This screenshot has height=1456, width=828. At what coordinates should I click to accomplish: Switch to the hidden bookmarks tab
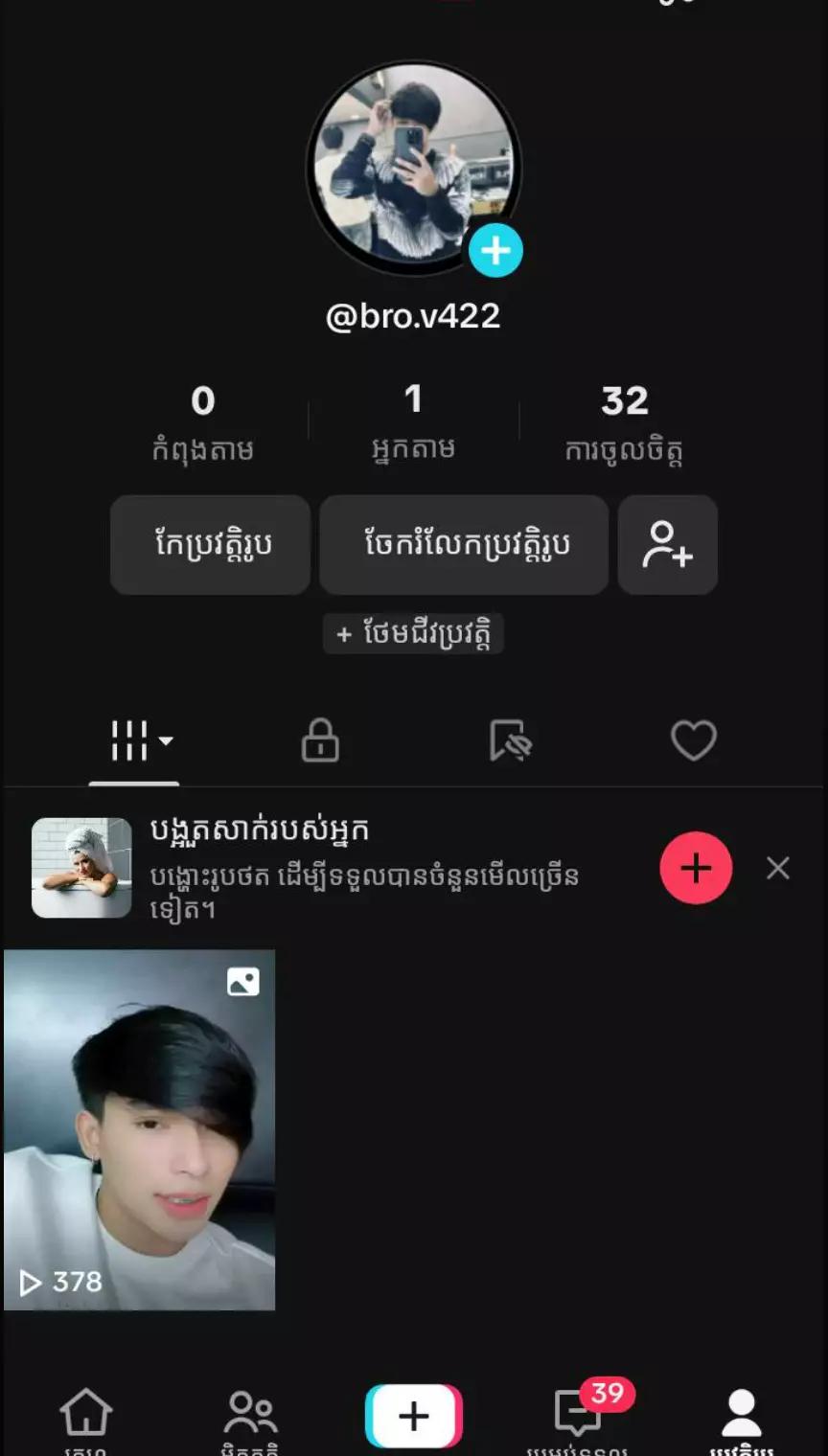[x=510, y=740]
